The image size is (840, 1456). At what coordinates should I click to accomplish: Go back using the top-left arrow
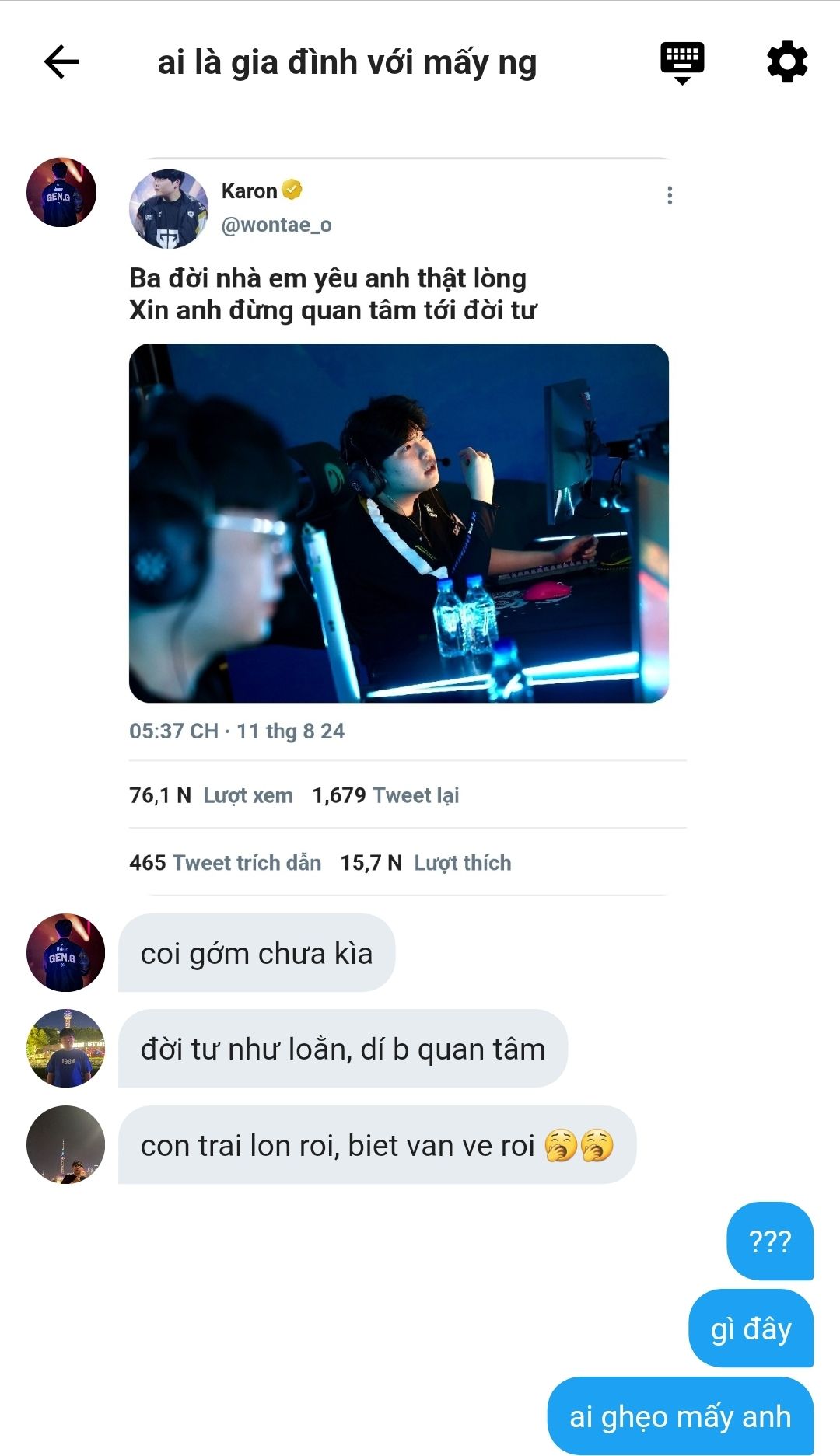tap(61, 62)
